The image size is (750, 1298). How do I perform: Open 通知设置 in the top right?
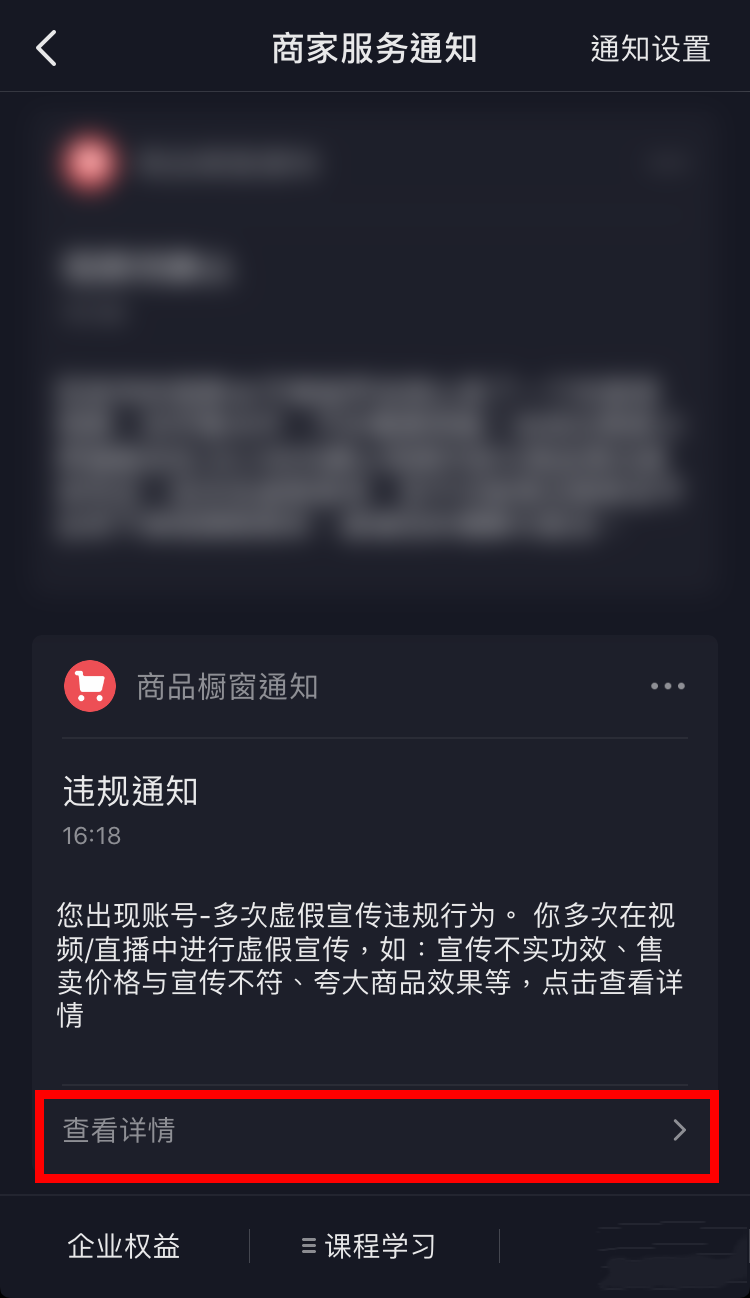(x=650, y=49)
